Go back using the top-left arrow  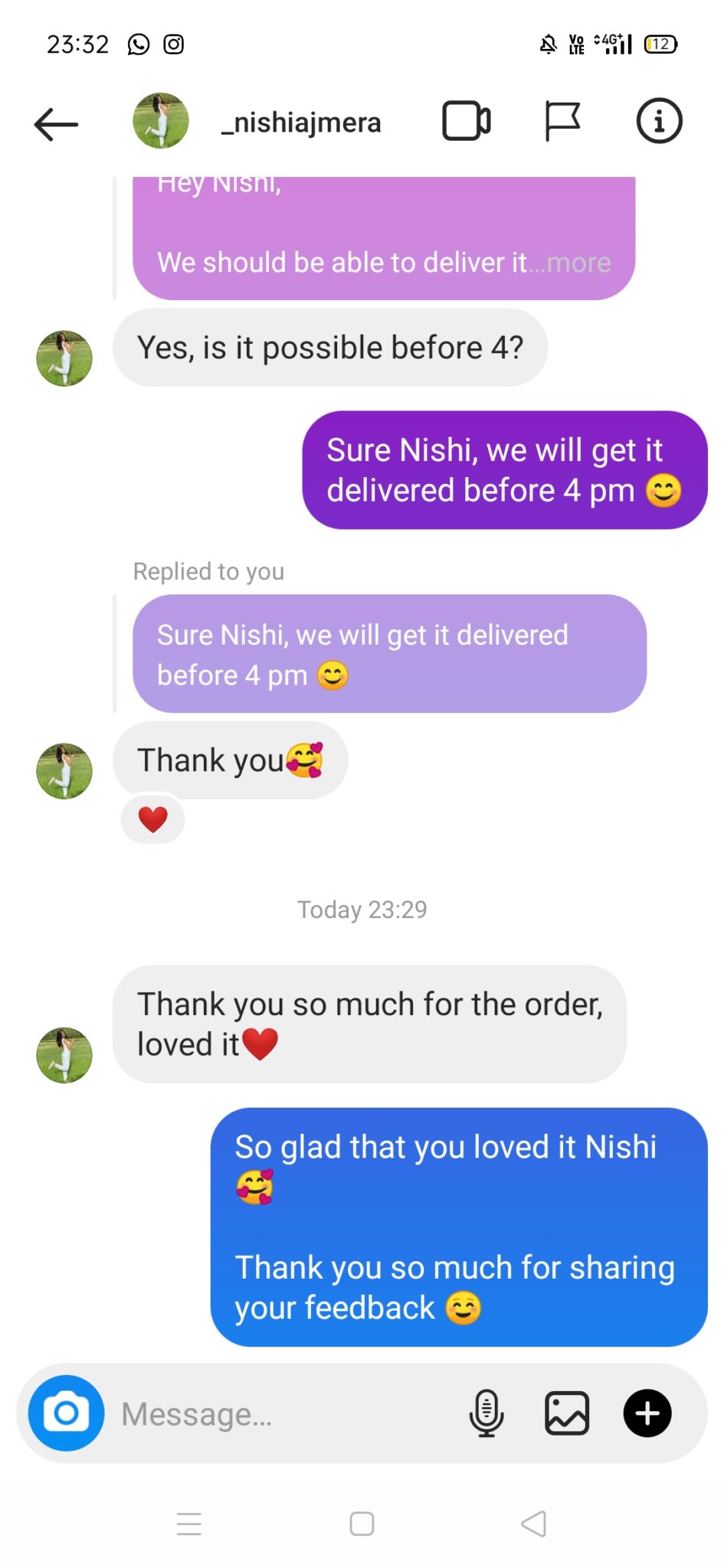click(56, 123)
